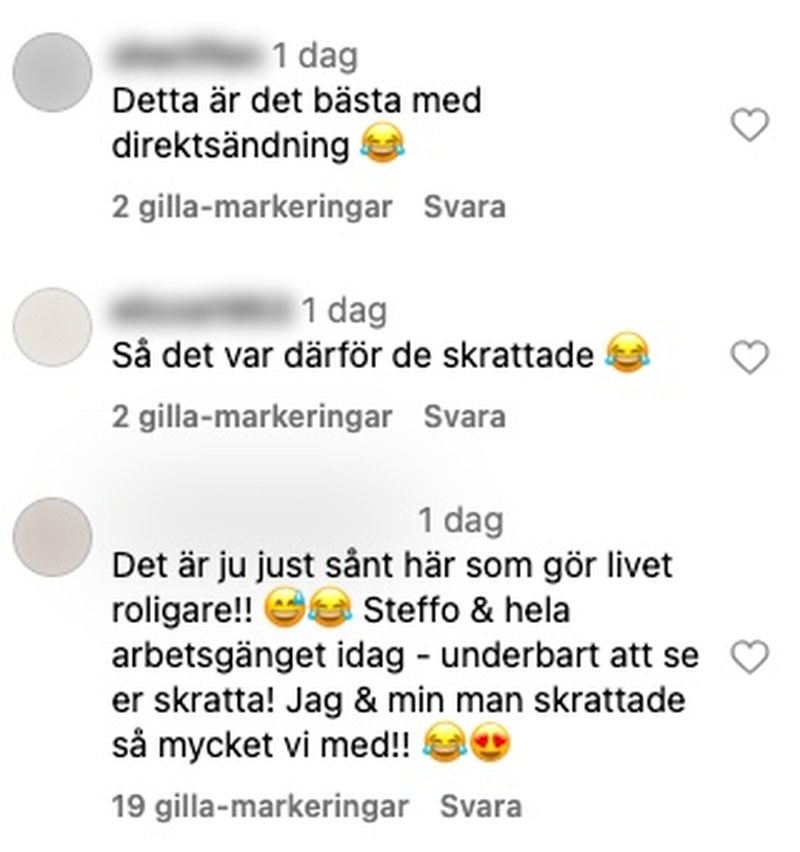The image size is (800, 852).
Task: Reply to the comment about direktsändning
Action: point(465,207)
